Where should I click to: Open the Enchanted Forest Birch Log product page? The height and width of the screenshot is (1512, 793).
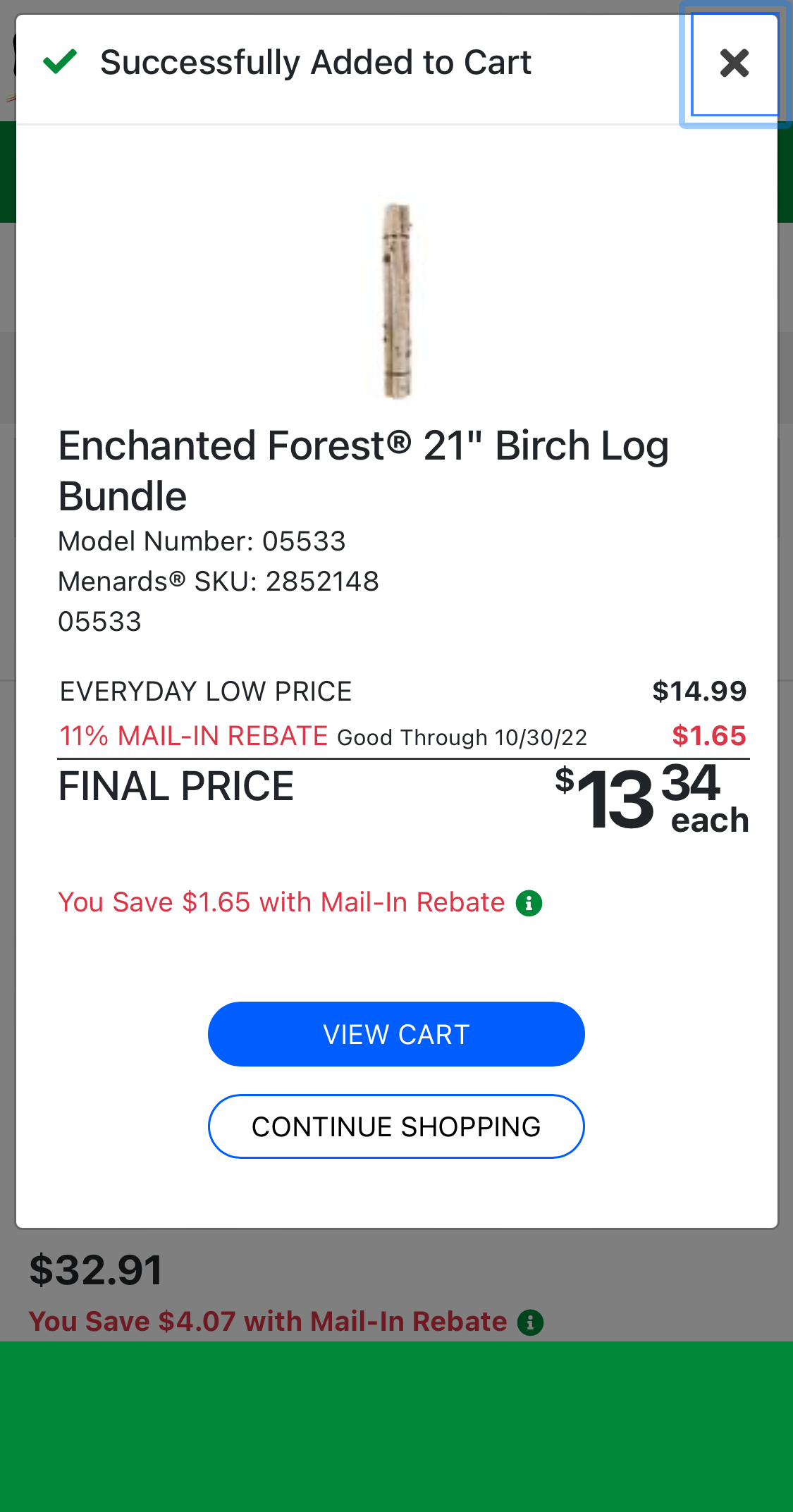(364, 469)
